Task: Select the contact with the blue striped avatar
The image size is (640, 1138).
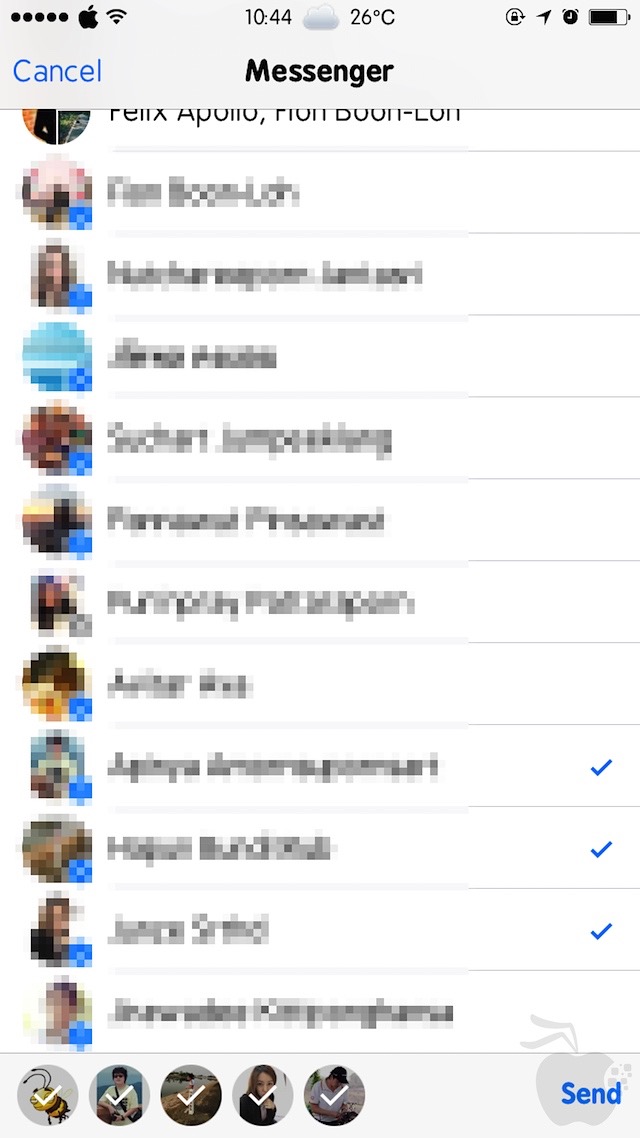Action: pyautogui.click(x=320, y=356)
